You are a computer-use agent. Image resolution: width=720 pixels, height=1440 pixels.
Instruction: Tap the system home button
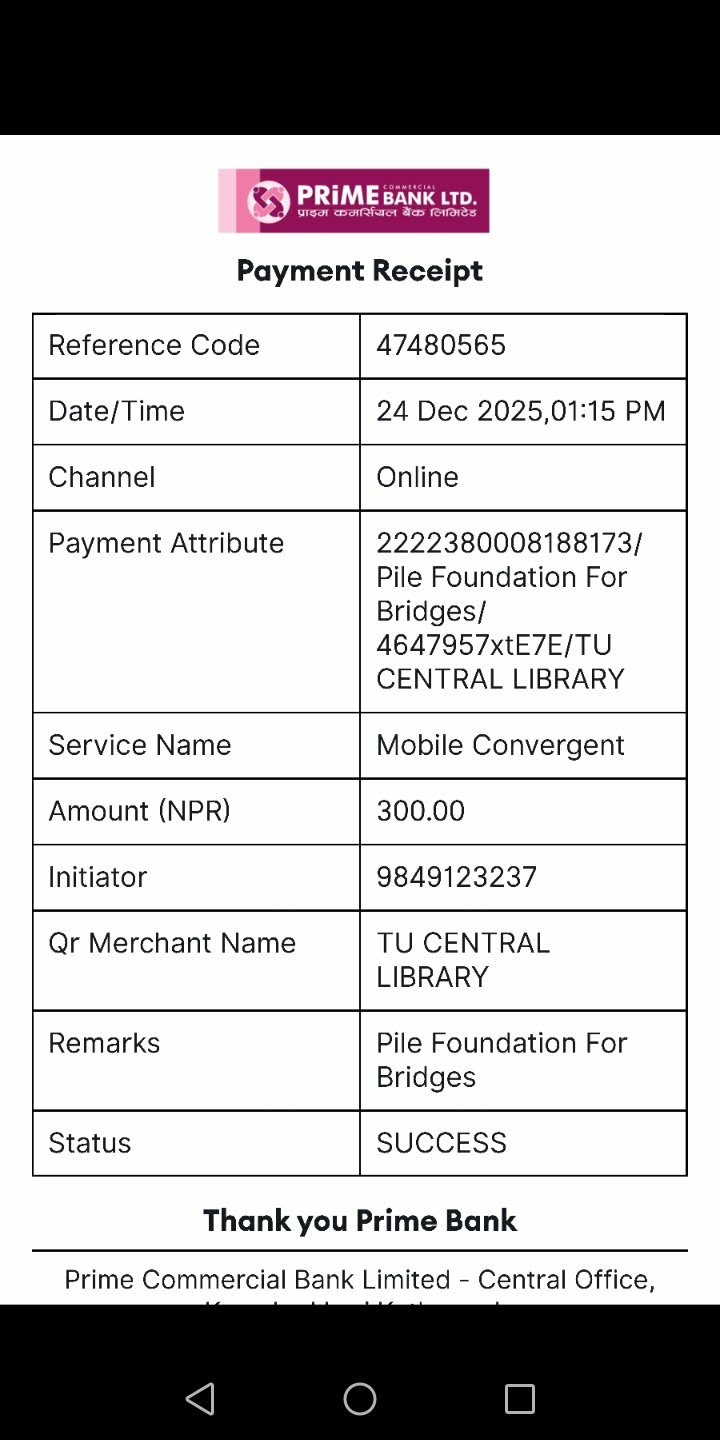tap(360, 1398)
